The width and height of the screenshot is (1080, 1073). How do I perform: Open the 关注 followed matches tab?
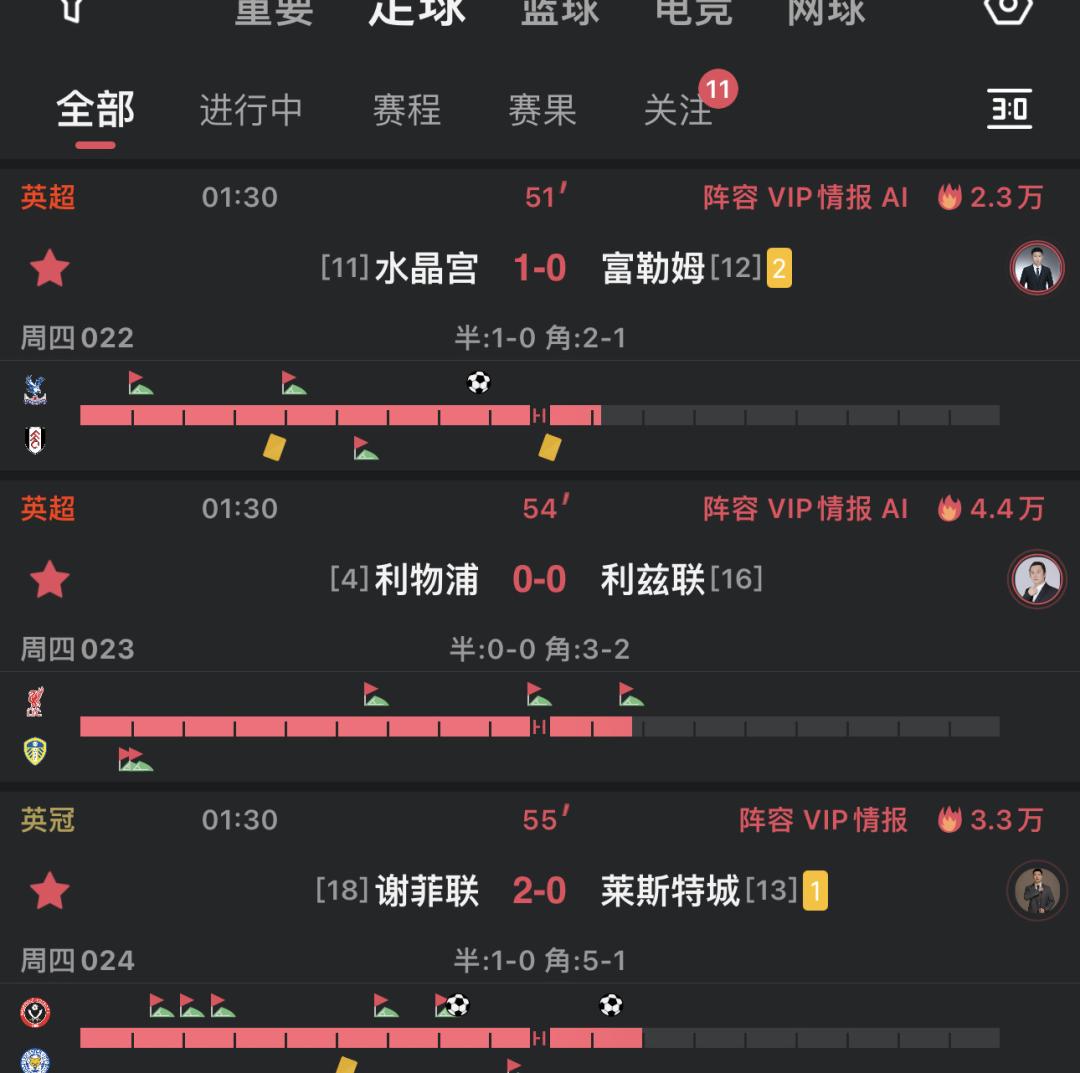[x=677, y=110]
